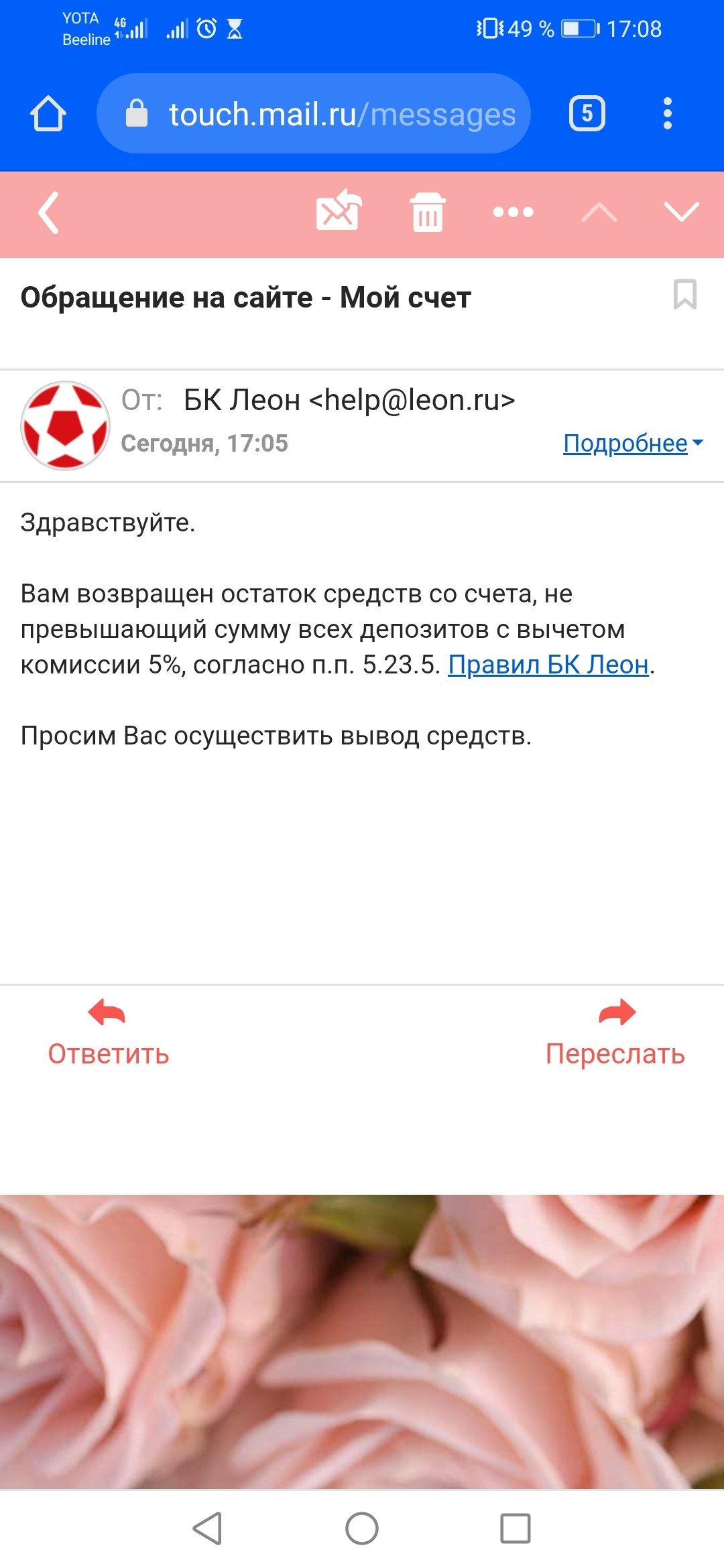Open the browser overflow menu

click(667, 114)
